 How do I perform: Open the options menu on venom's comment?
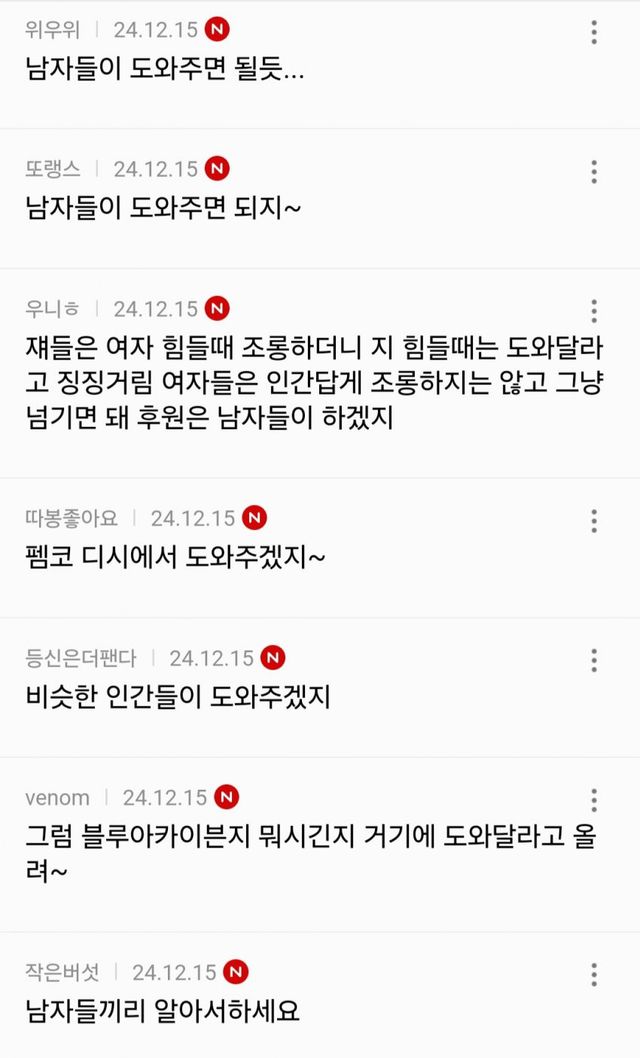pos(593,800)
